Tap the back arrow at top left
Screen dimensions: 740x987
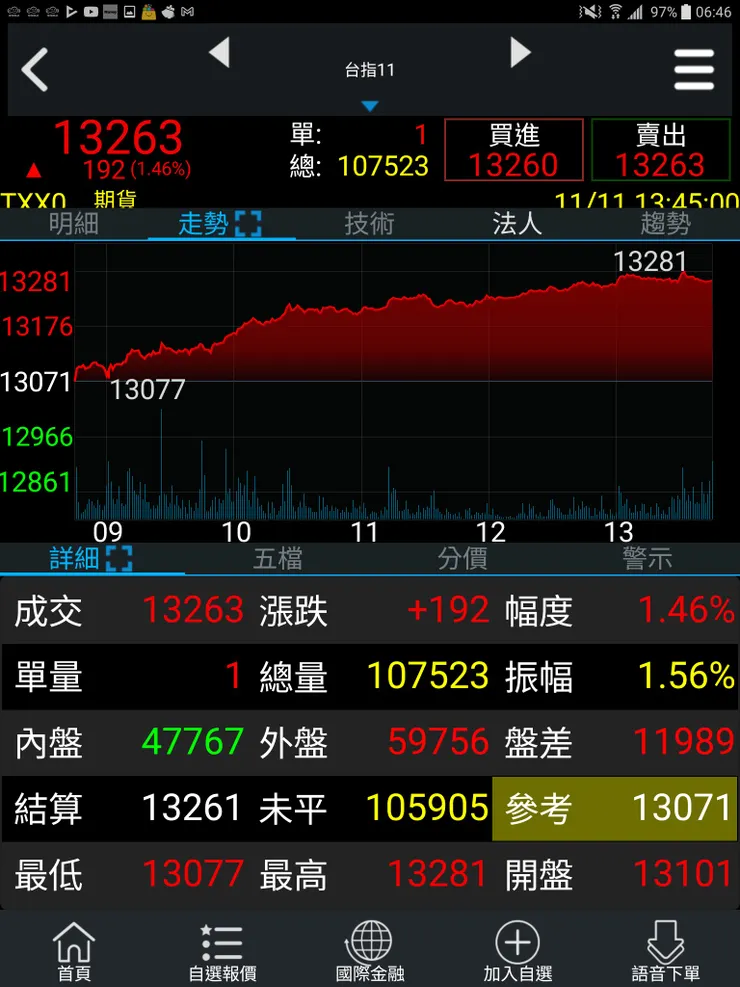click(36, 70)
